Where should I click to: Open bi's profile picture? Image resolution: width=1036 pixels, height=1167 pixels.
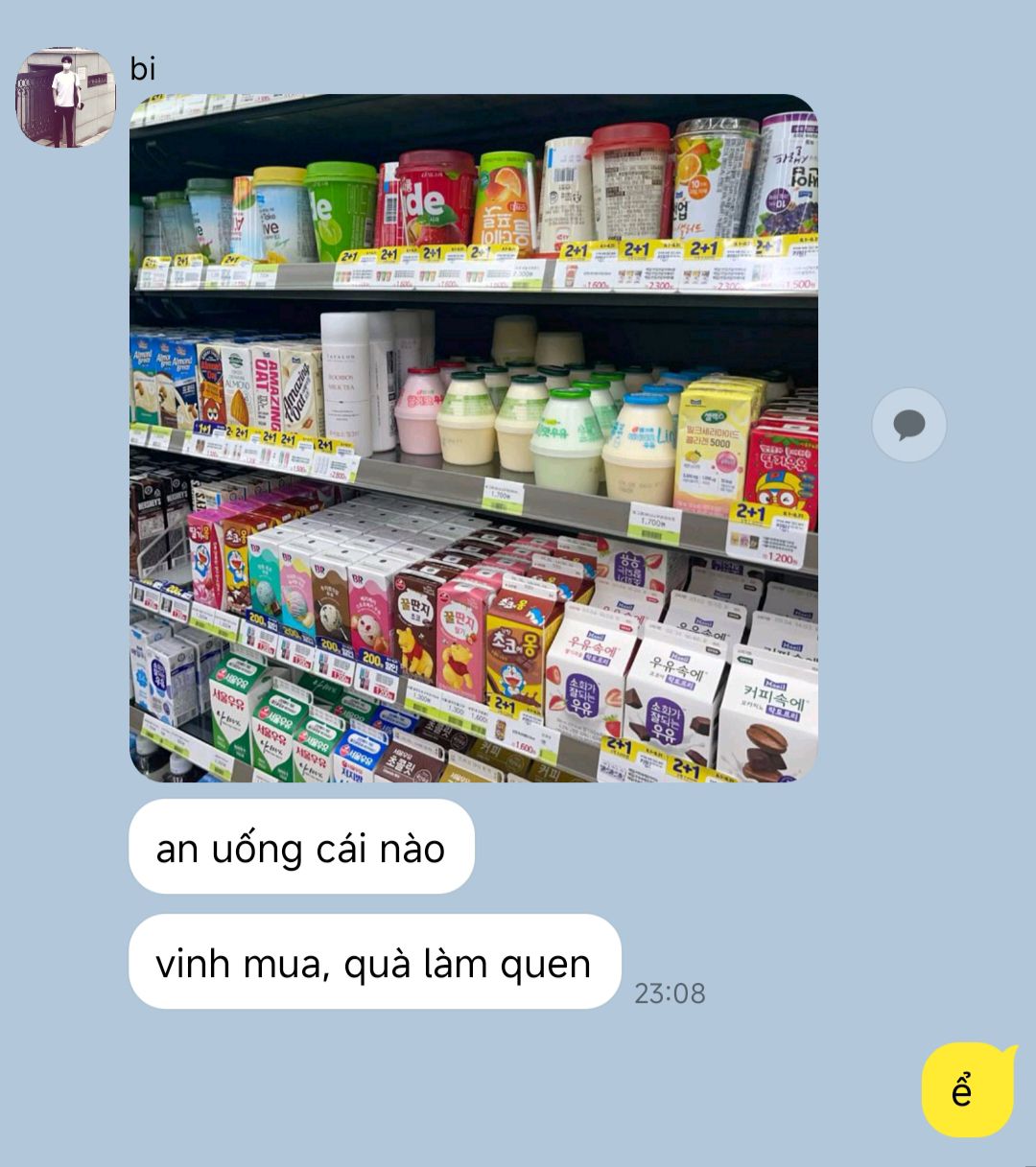[65, 98]
